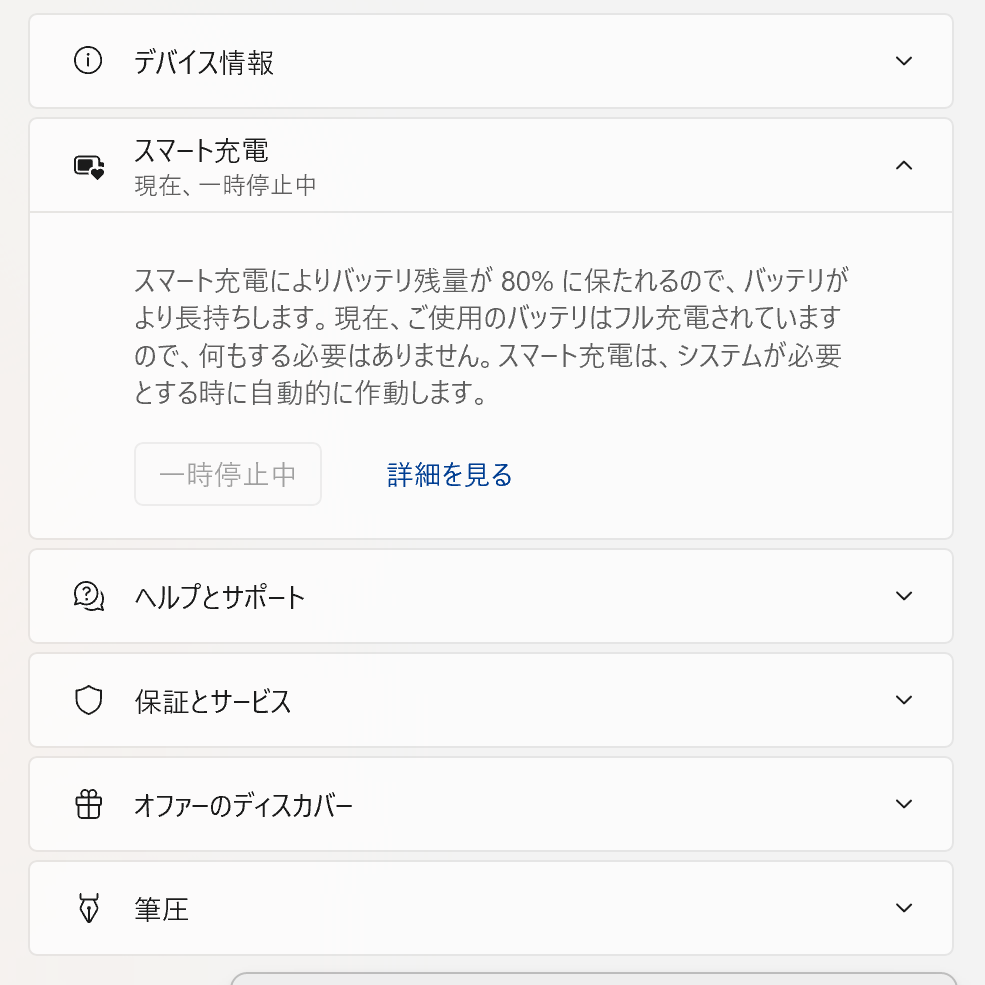Viewport: 985px width, 985px height.
Task: Expand the 保証とサービス section
Action: (903, 700)
